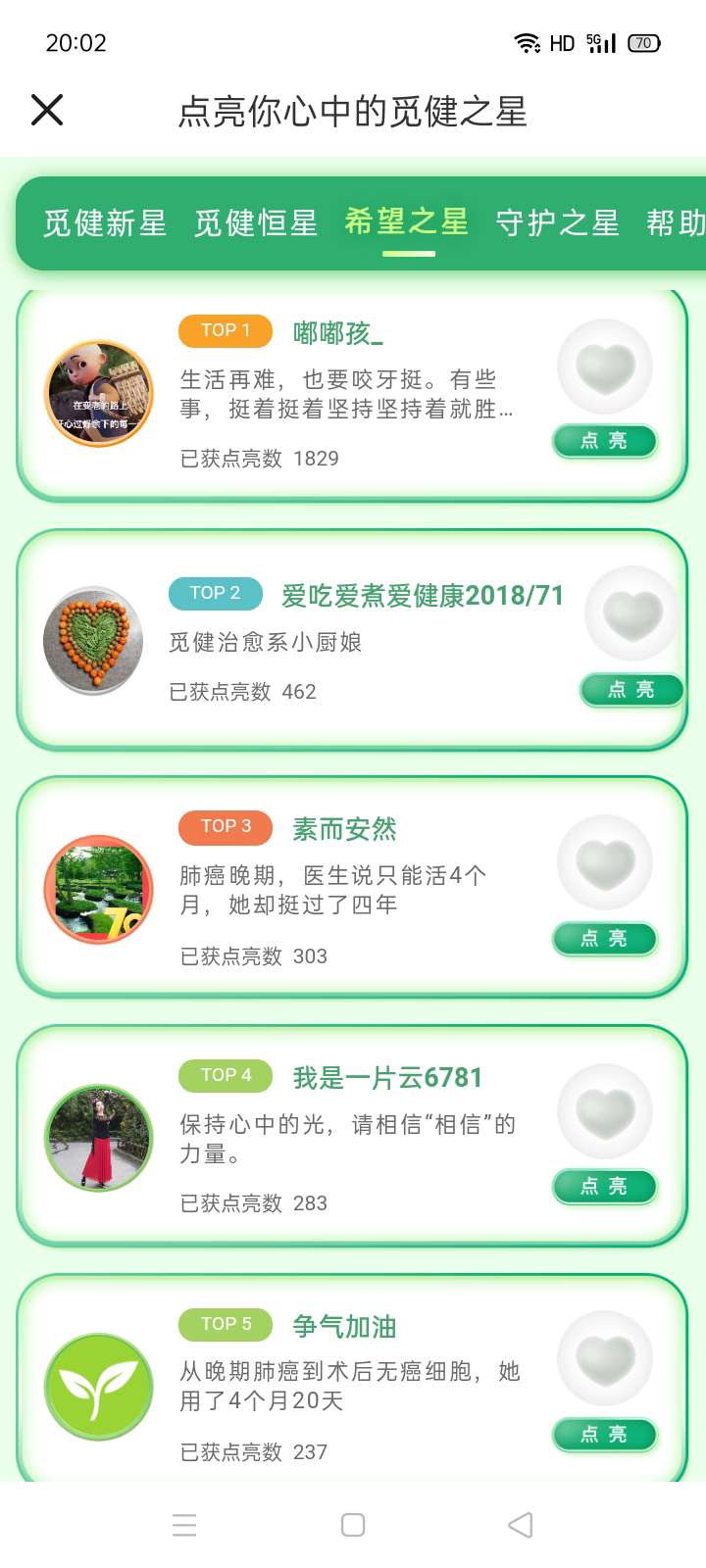The width and height of the screenshot is (706, 1568).
Task: Close the 觅健之星 voting page
Action: click(47, 110)
